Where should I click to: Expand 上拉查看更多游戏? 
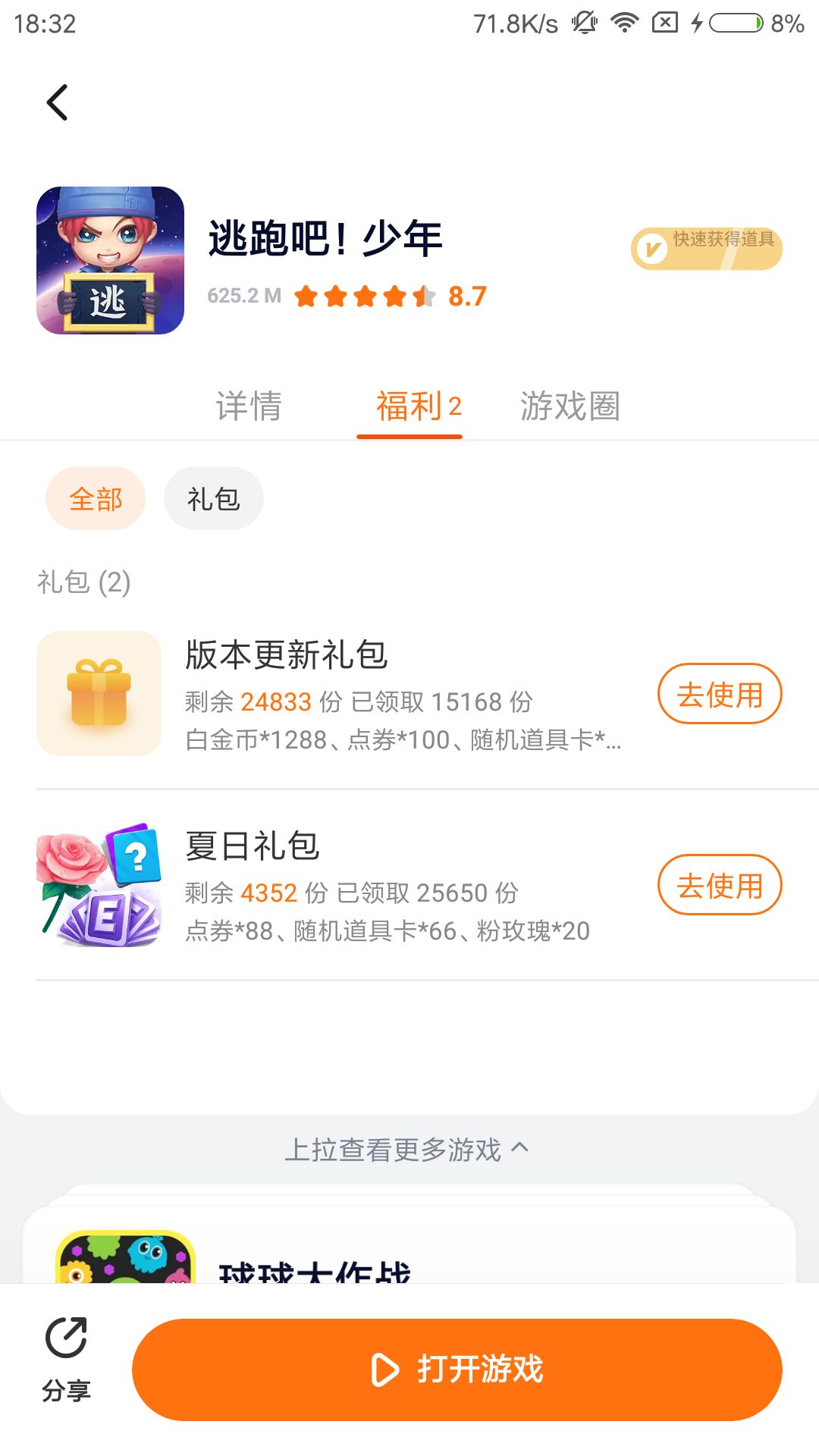[406, 1150]
